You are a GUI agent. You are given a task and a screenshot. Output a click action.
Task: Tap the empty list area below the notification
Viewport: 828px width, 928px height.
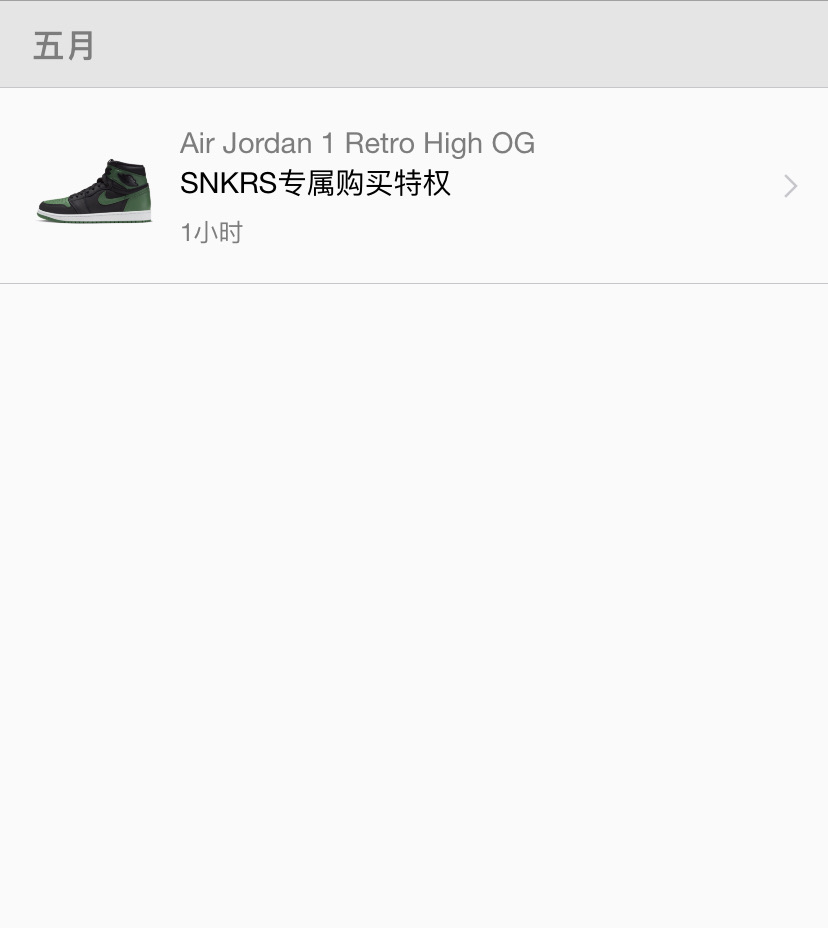pyautogui.click(x=414, y=550)
